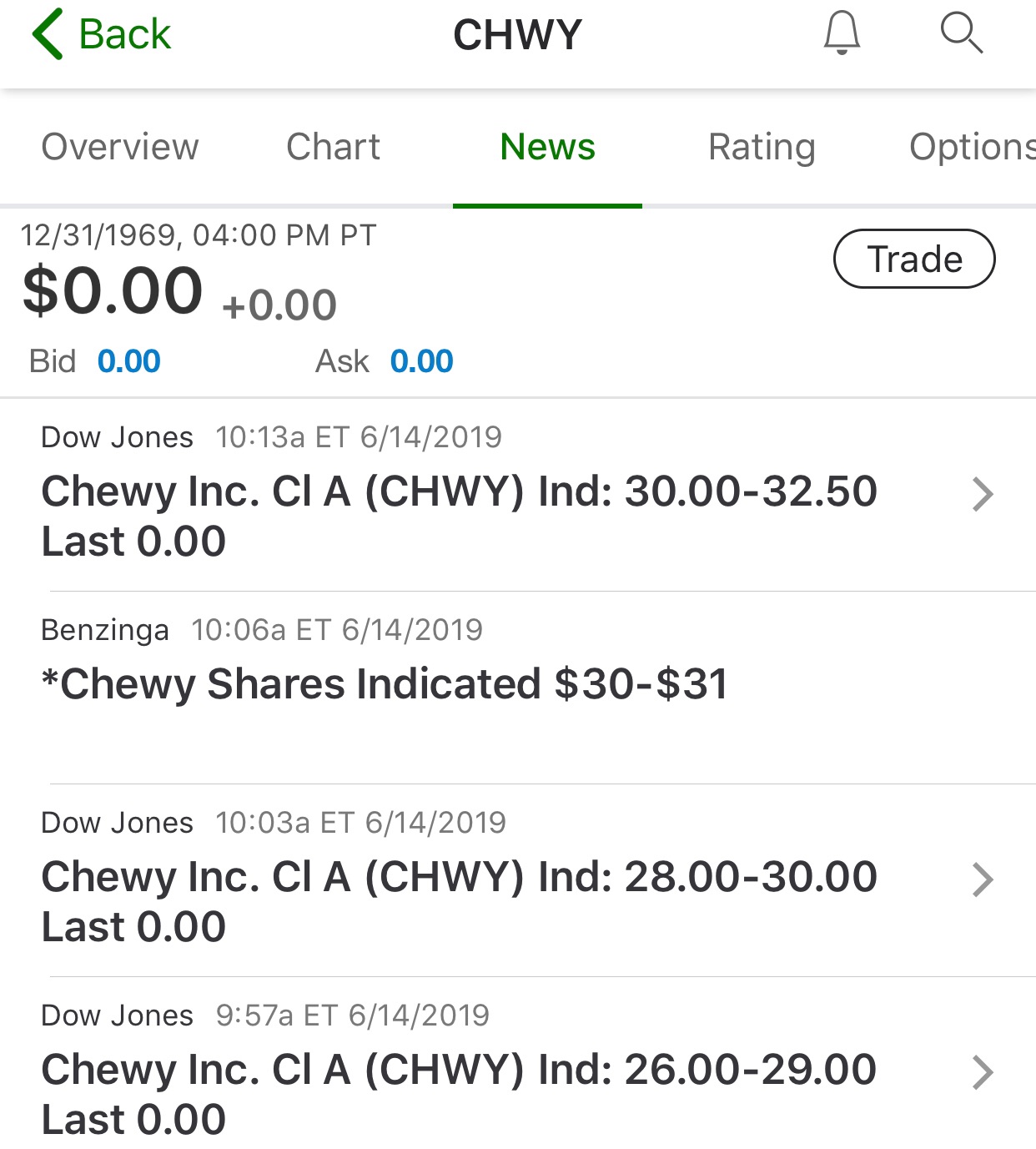Open the search magnifier
1036x1149 pixels.
[961, 33]
